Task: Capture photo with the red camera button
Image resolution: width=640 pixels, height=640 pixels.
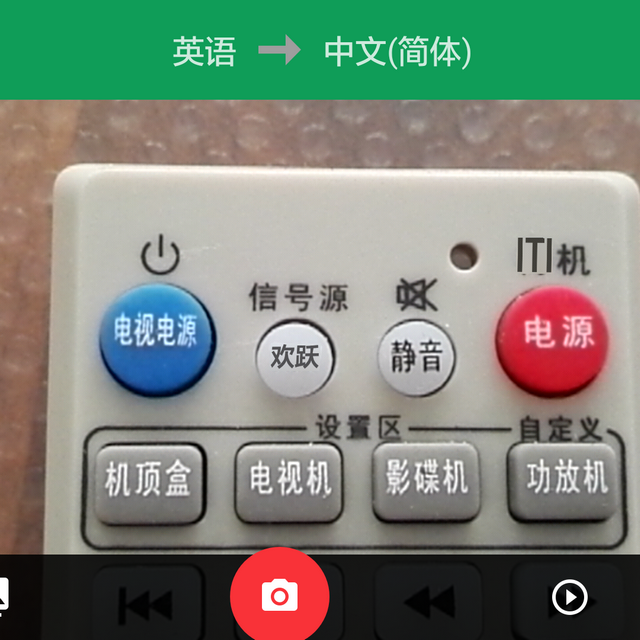Action: point(279,596)
